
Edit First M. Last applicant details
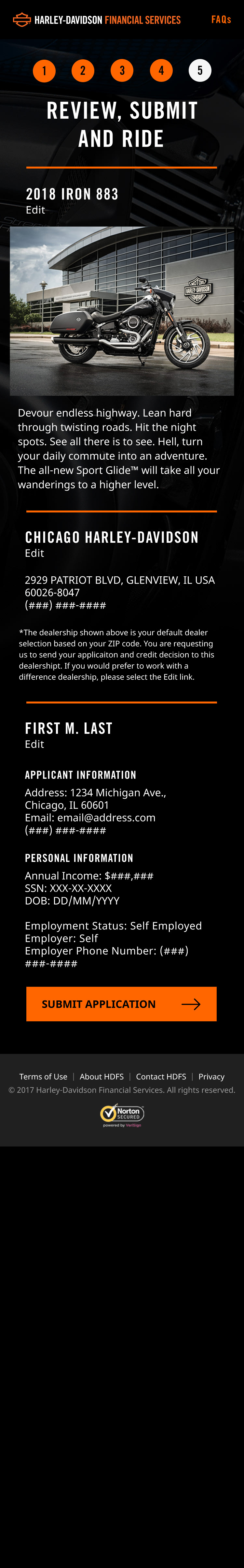tap(34, 745)
